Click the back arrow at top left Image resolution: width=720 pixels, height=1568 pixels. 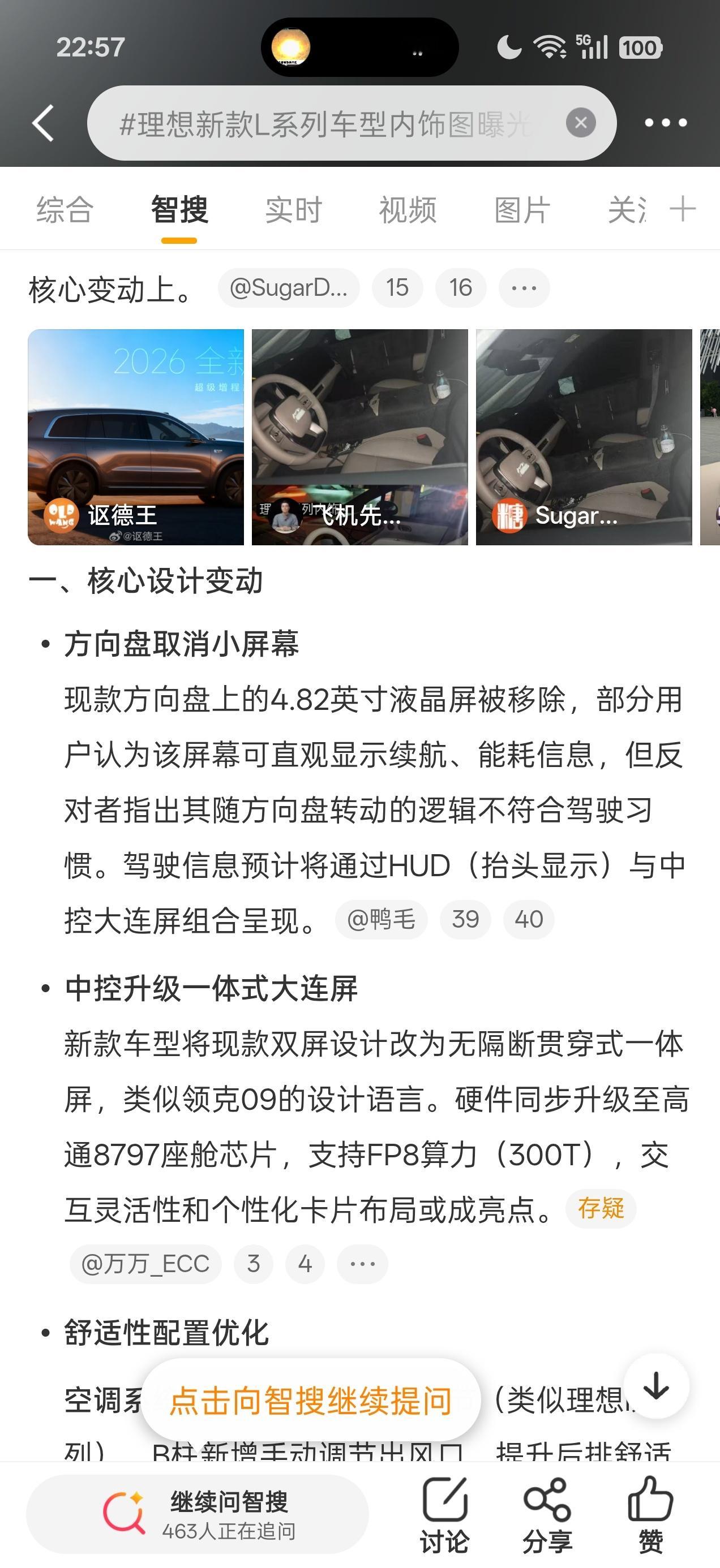point(42,123)
